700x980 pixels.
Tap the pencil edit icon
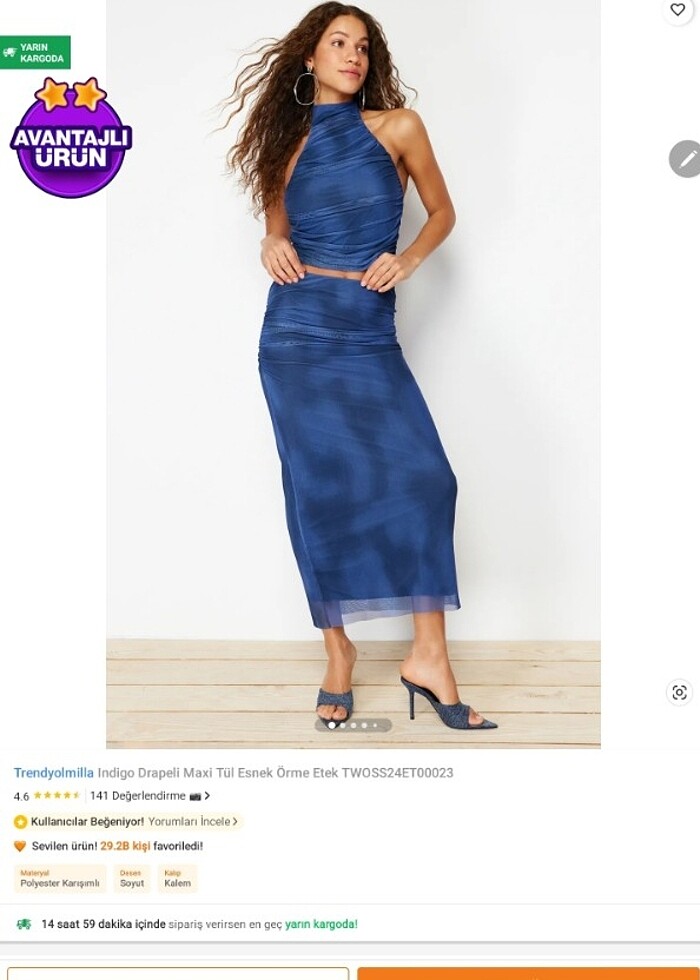coord(686,159)
